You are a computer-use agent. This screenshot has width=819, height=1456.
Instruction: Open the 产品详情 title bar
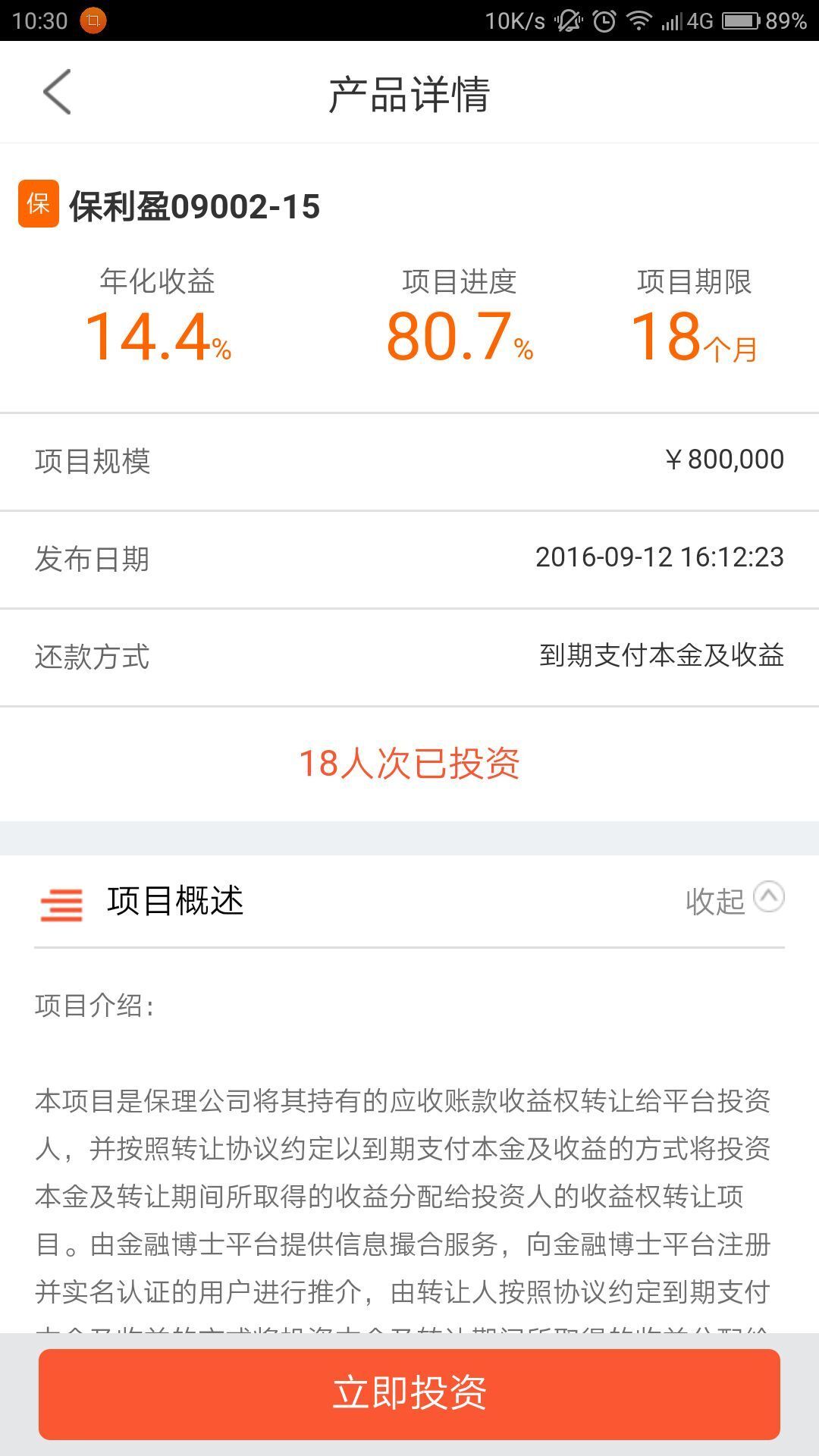tap(409, 93)
